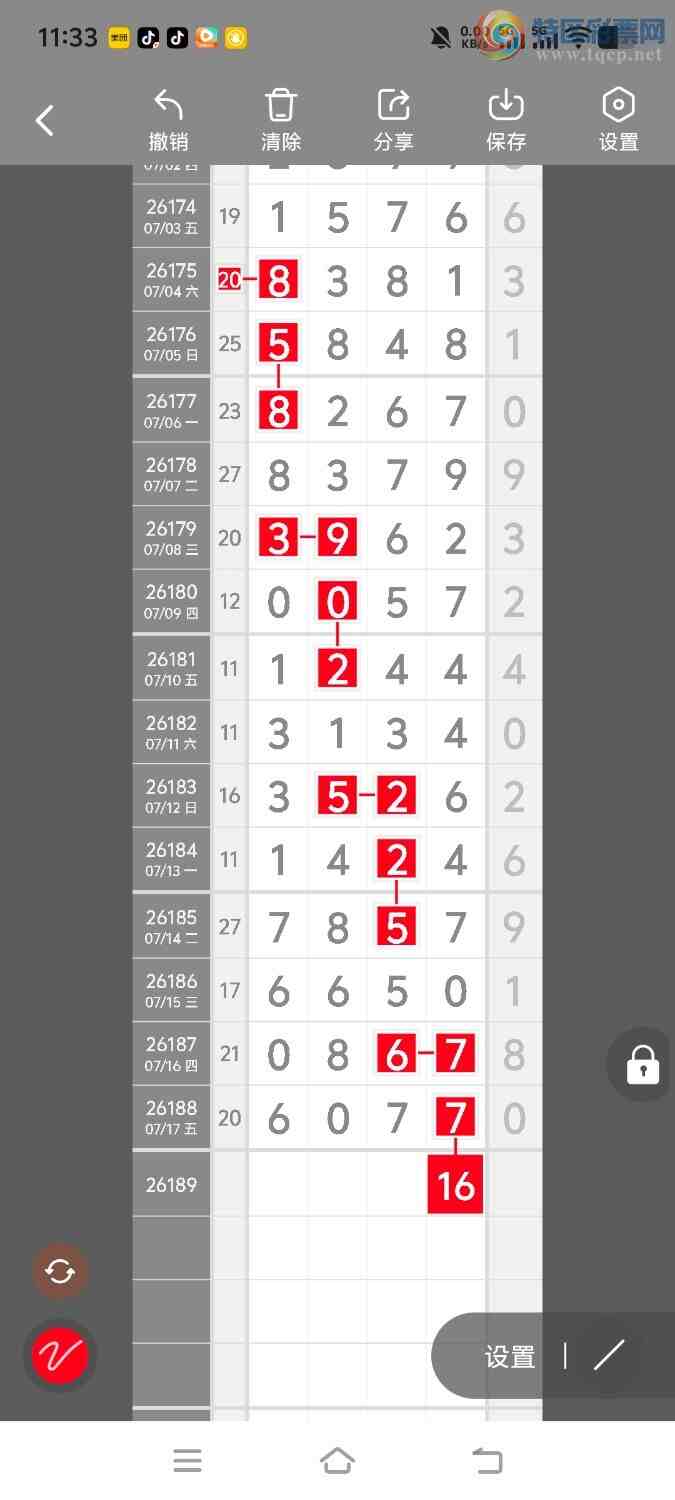Open 设置 in the bottom floating pill
The image size is (675, 1500).
coord(510,1357)
